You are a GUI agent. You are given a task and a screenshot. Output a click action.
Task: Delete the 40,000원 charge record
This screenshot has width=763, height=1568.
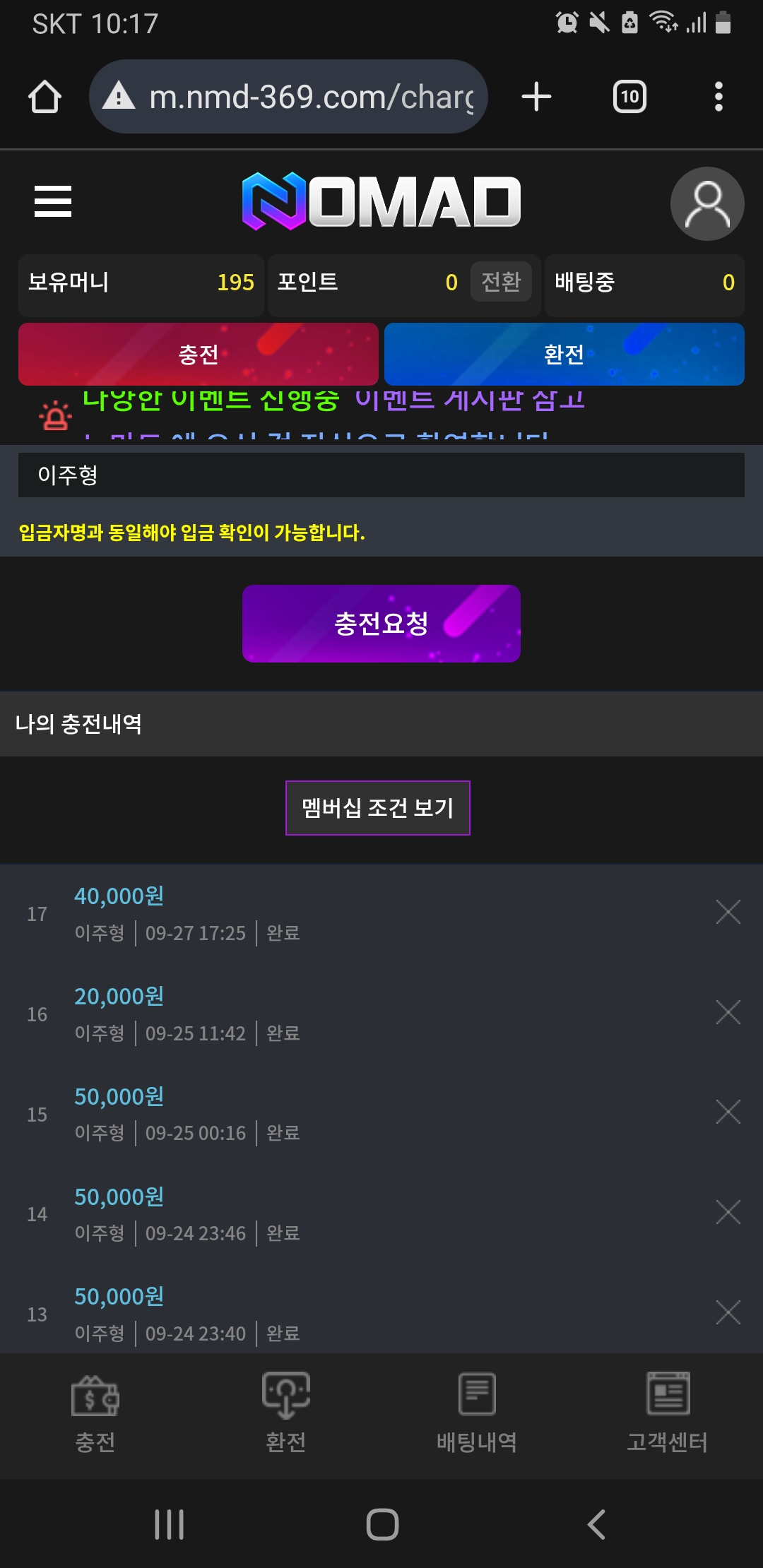click(x=728, y=913)
